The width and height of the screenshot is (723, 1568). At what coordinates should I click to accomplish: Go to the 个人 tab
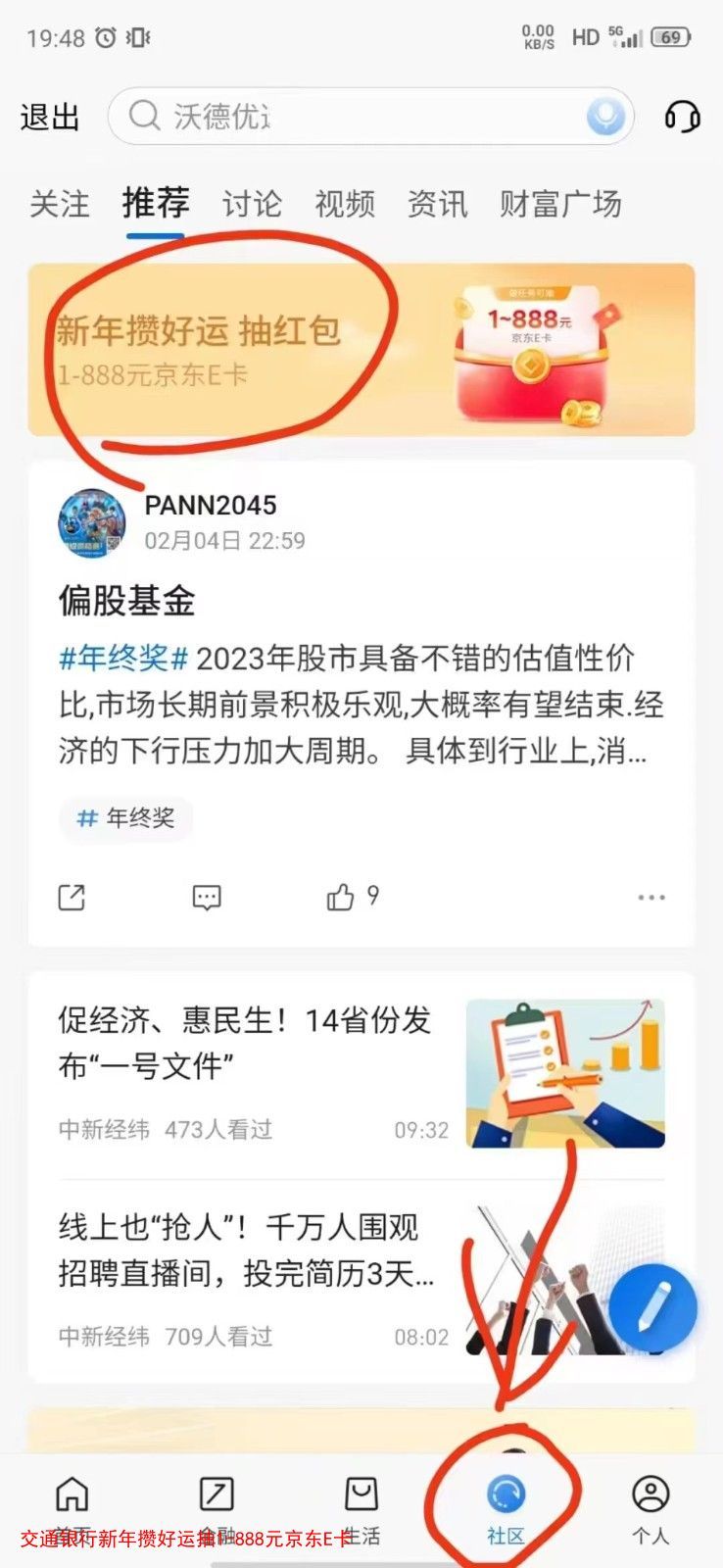[x=650, y=1509]
